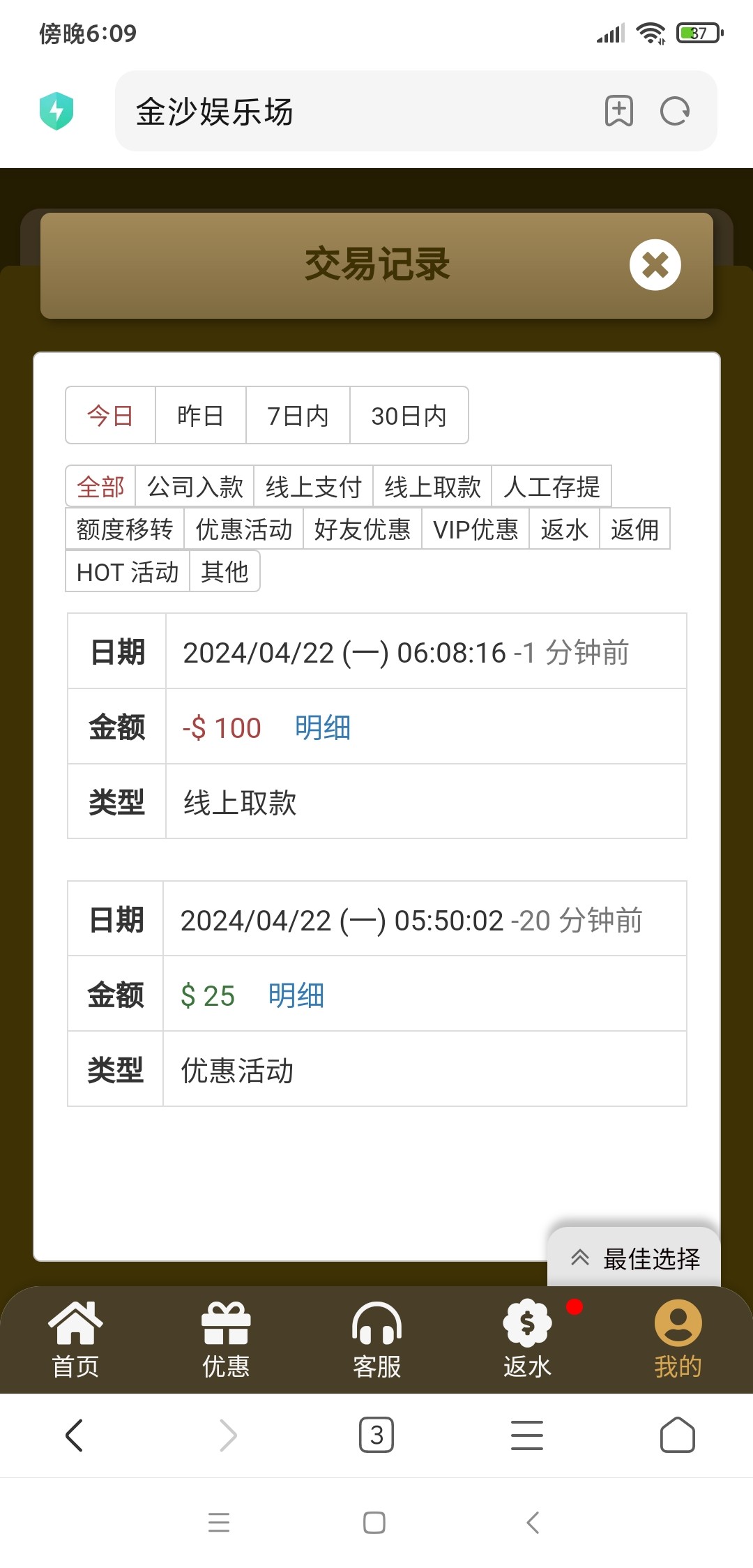Open the 优惠 gift icon in bottom navigation
The image size is (753, 1568).
[x=226, y=1322]
